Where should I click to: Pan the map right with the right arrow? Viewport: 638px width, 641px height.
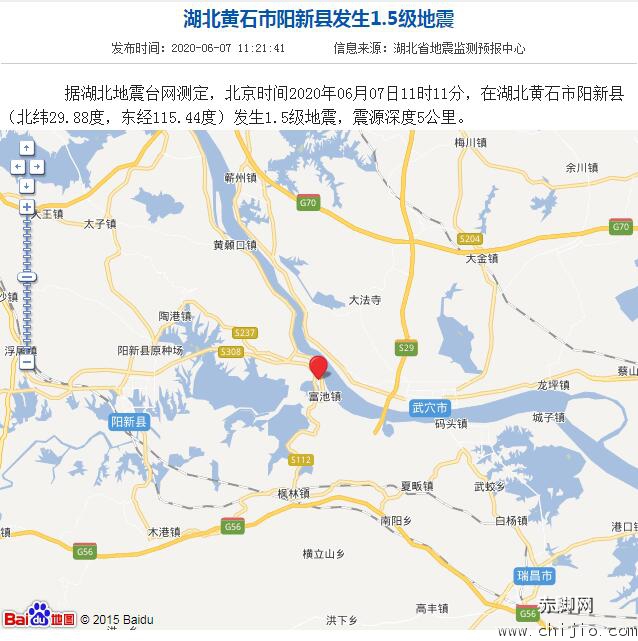tap(36, 166)
